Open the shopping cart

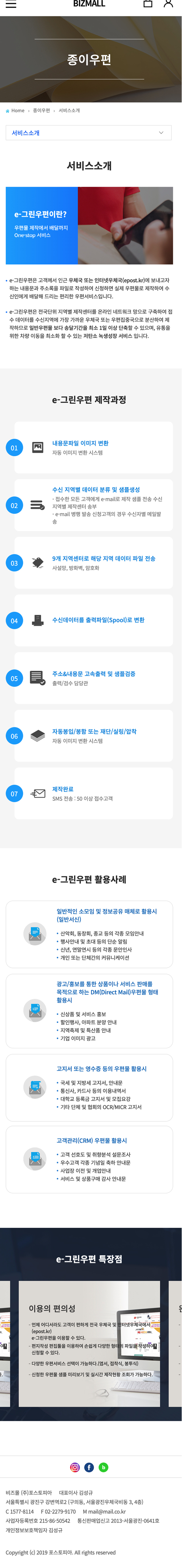coord(147,4)
